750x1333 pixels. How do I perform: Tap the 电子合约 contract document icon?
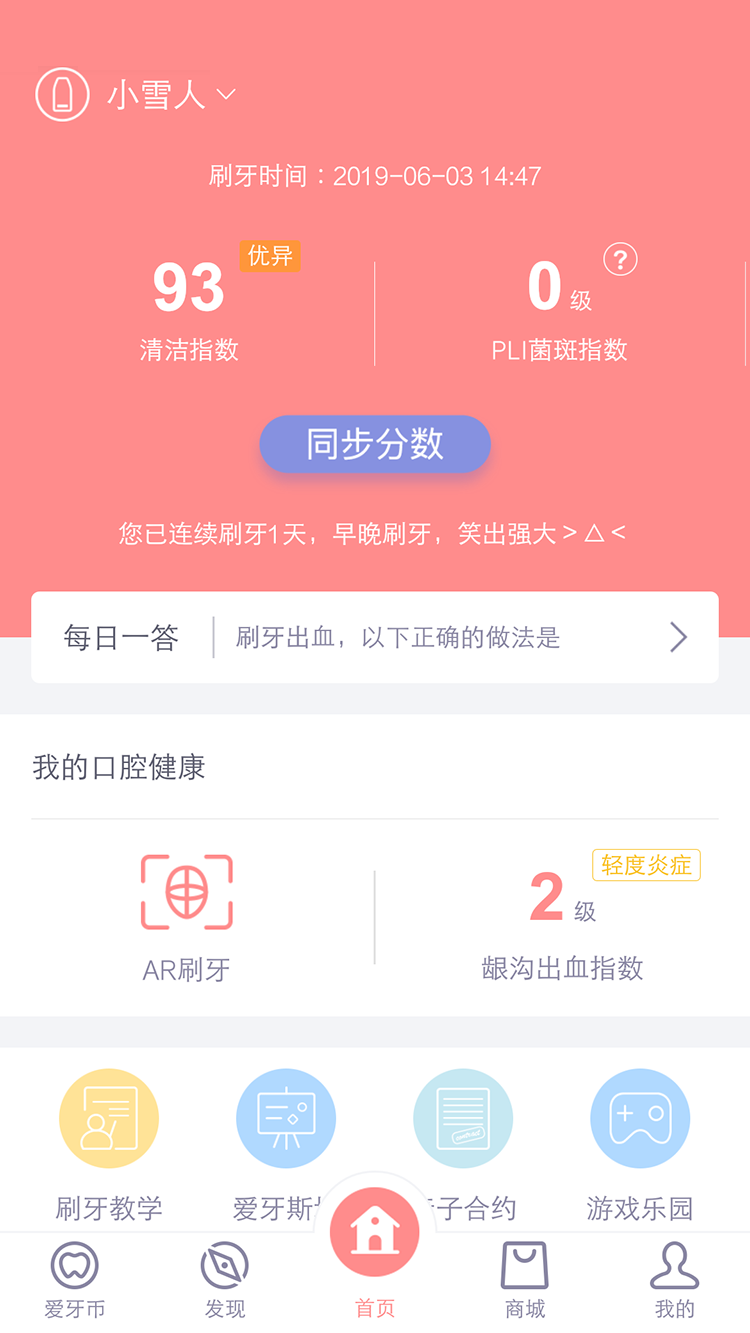[x=462, y=1118]
